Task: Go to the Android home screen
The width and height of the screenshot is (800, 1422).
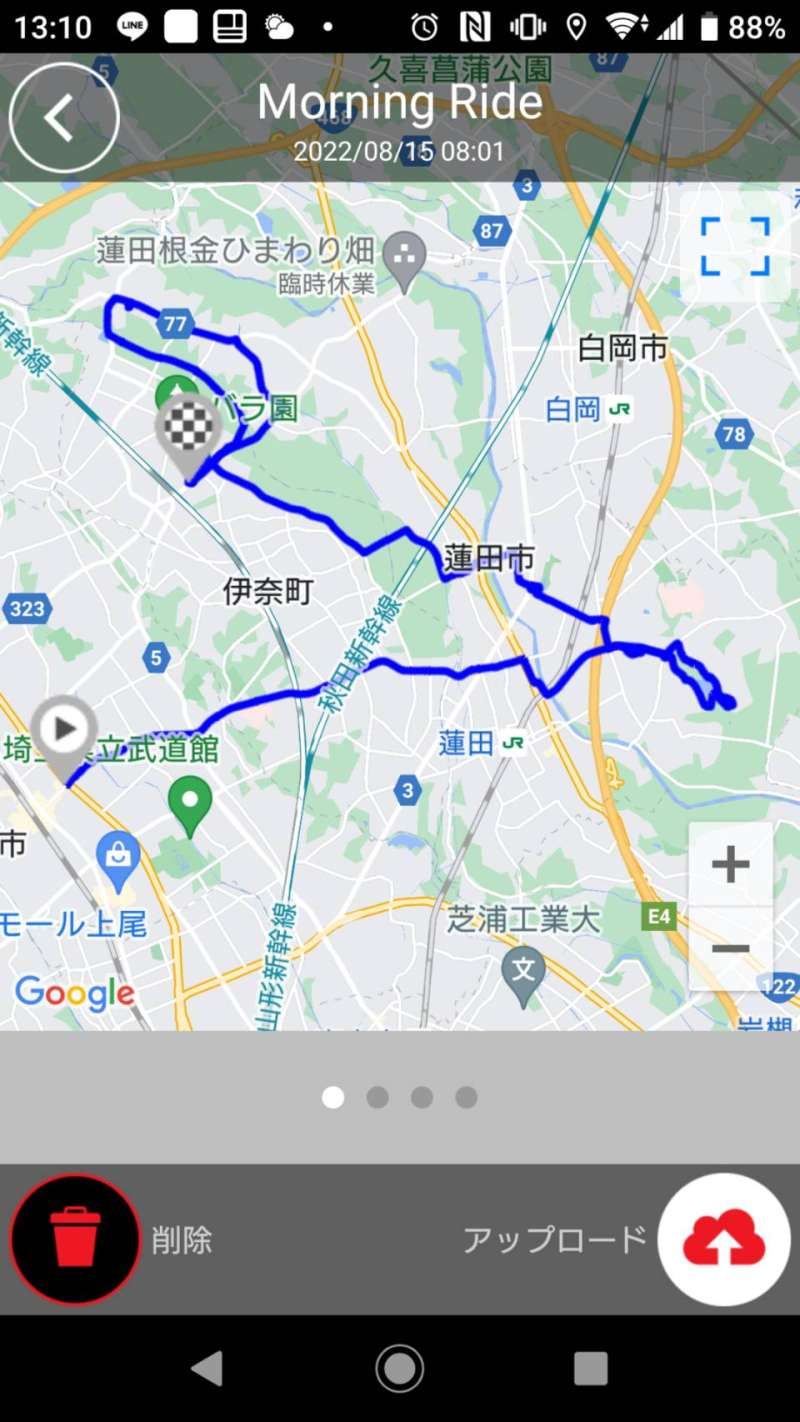Action: (400, 1368)
